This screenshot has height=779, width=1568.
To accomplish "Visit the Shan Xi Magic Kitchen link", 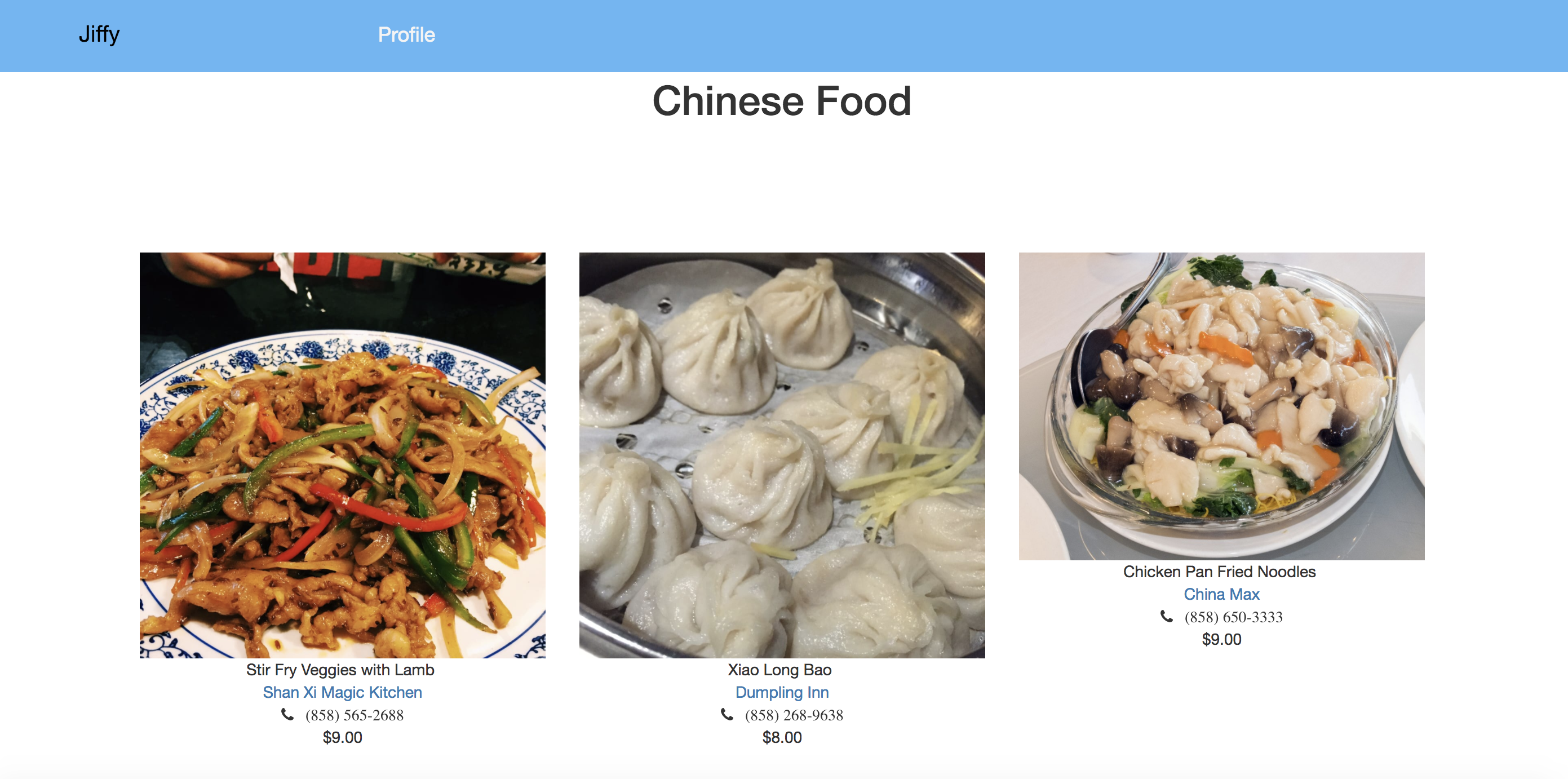I will 342,692.
